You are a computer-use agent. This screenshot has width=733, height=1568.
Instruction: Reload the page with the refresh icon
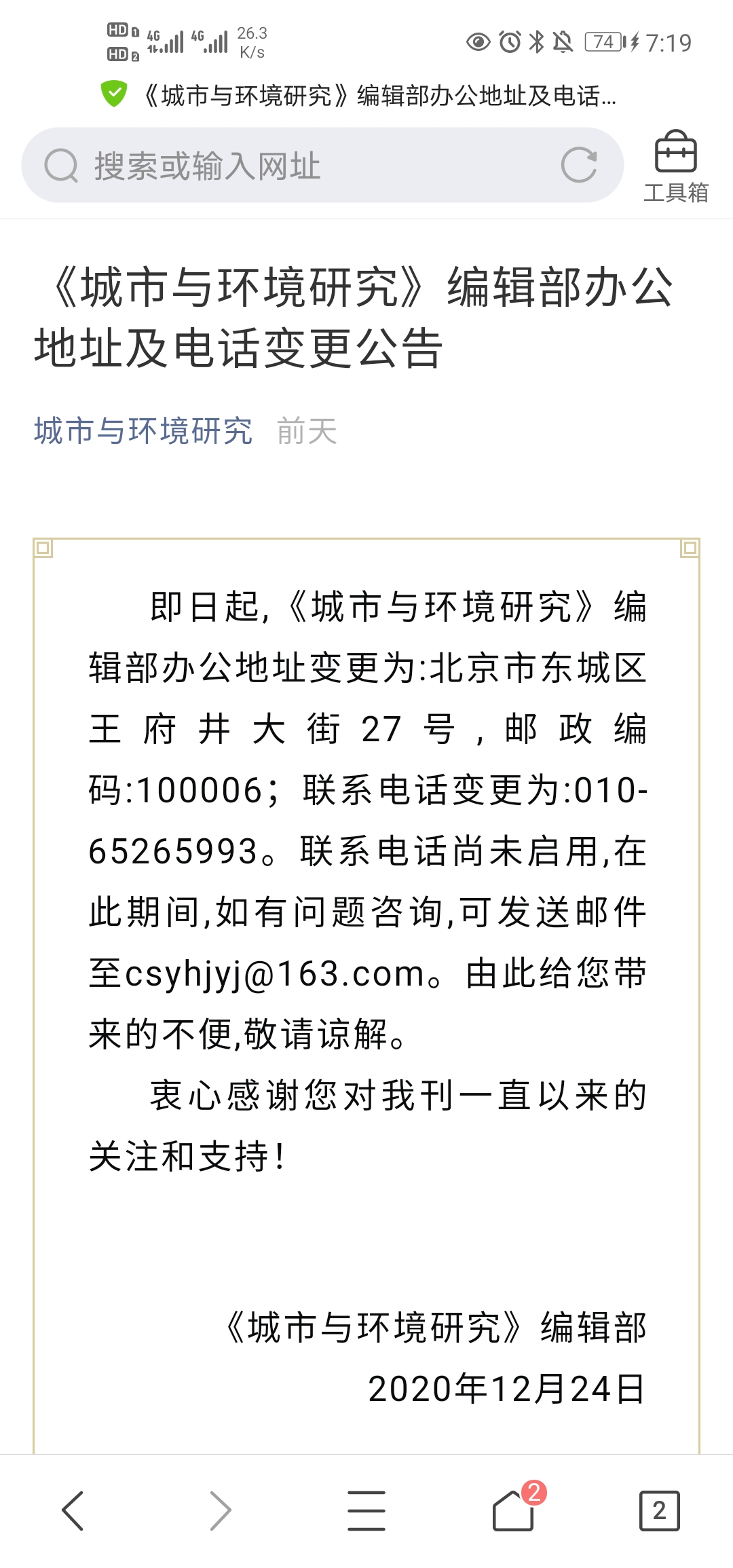click(579, 165)
